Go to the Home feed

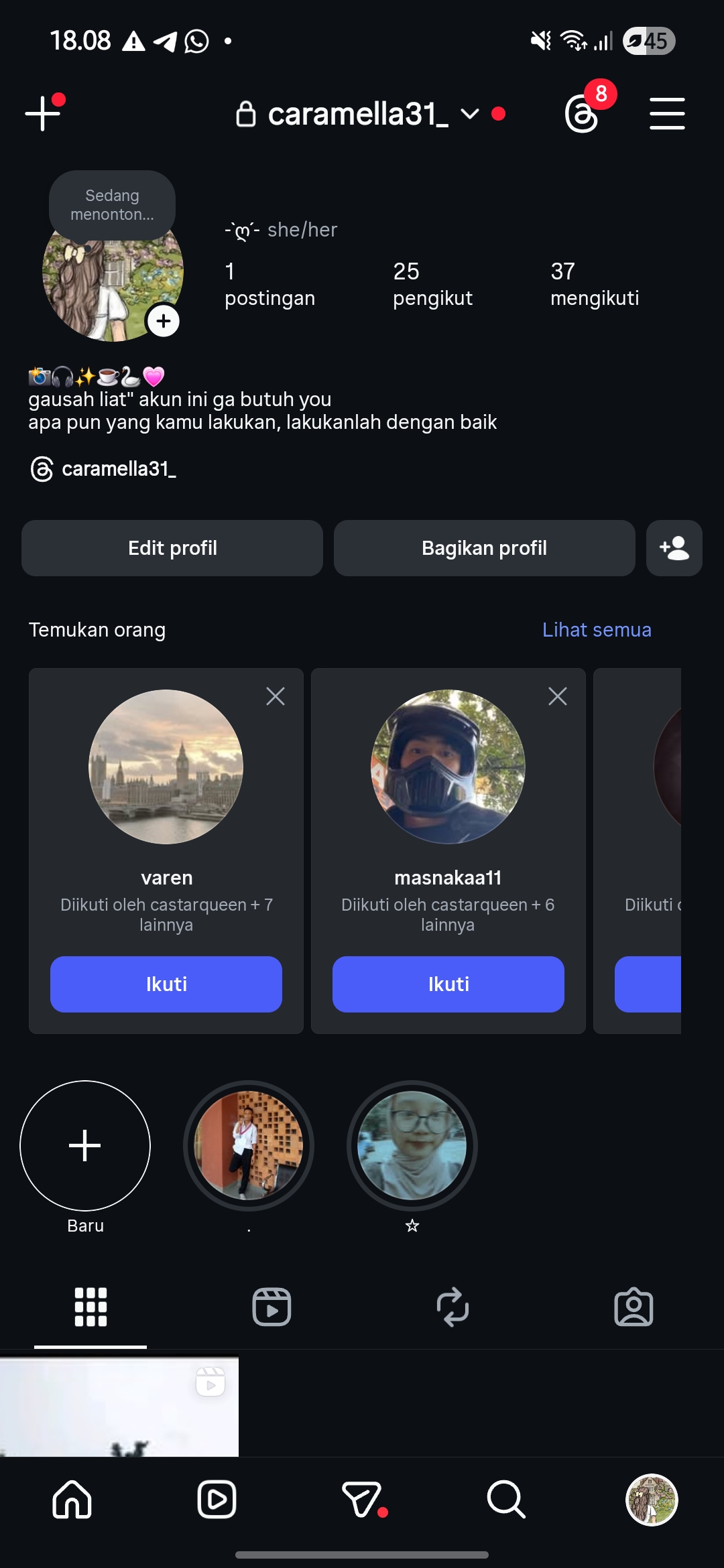point(72,1499)
